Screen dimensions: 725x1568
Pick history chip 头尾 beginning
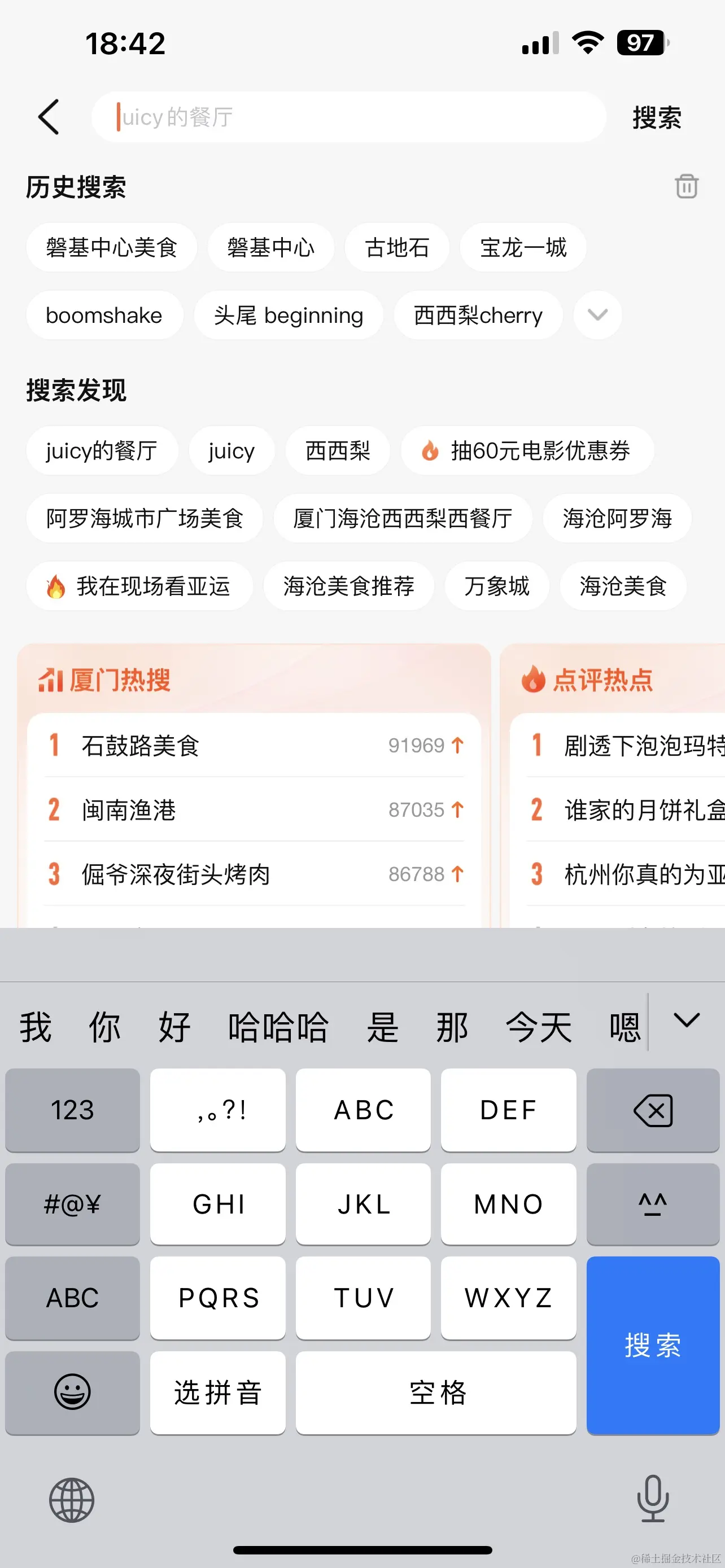[x=289, y=315]
